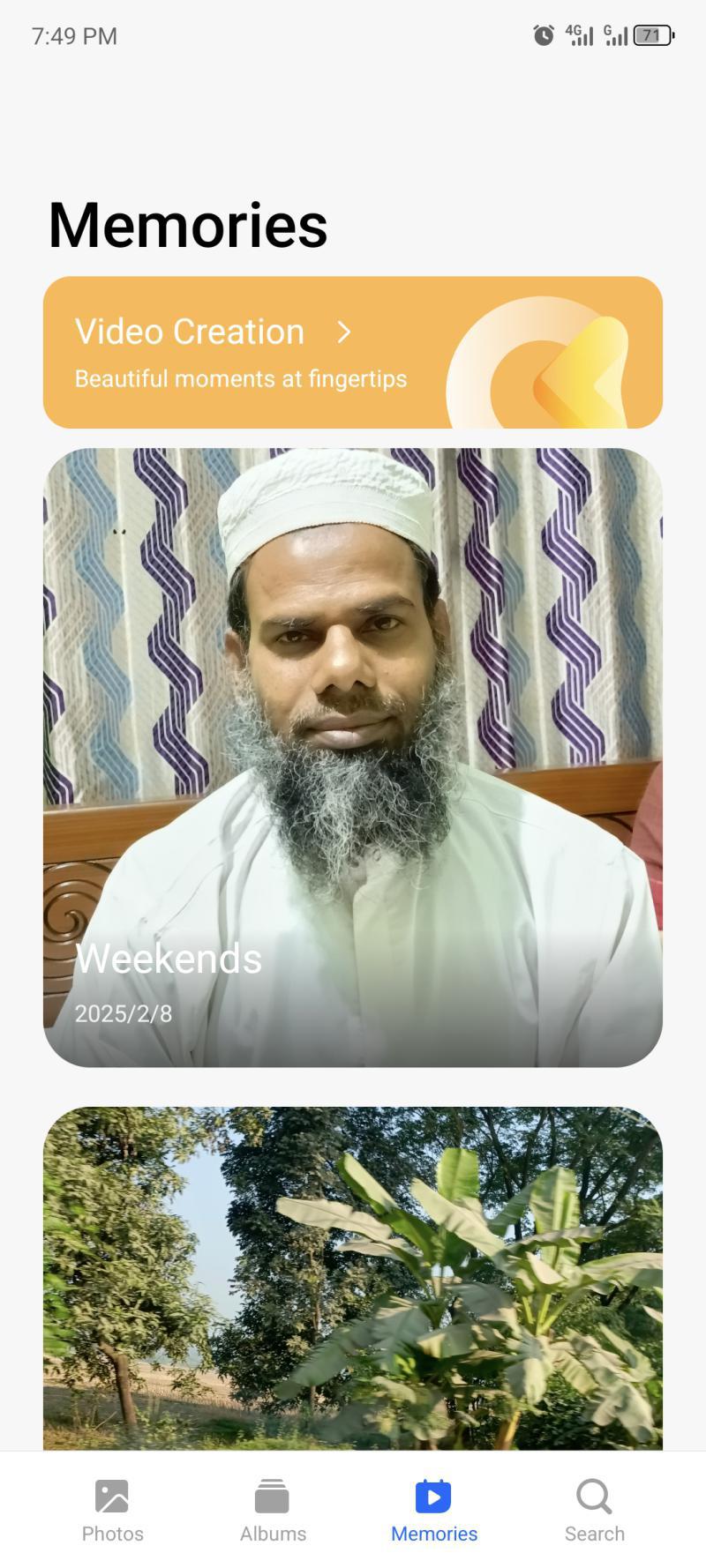Image resolution: width=706 pixels, height=1568 pixels.
Task: Select the Memories tab
Action: pos(433,1511)
